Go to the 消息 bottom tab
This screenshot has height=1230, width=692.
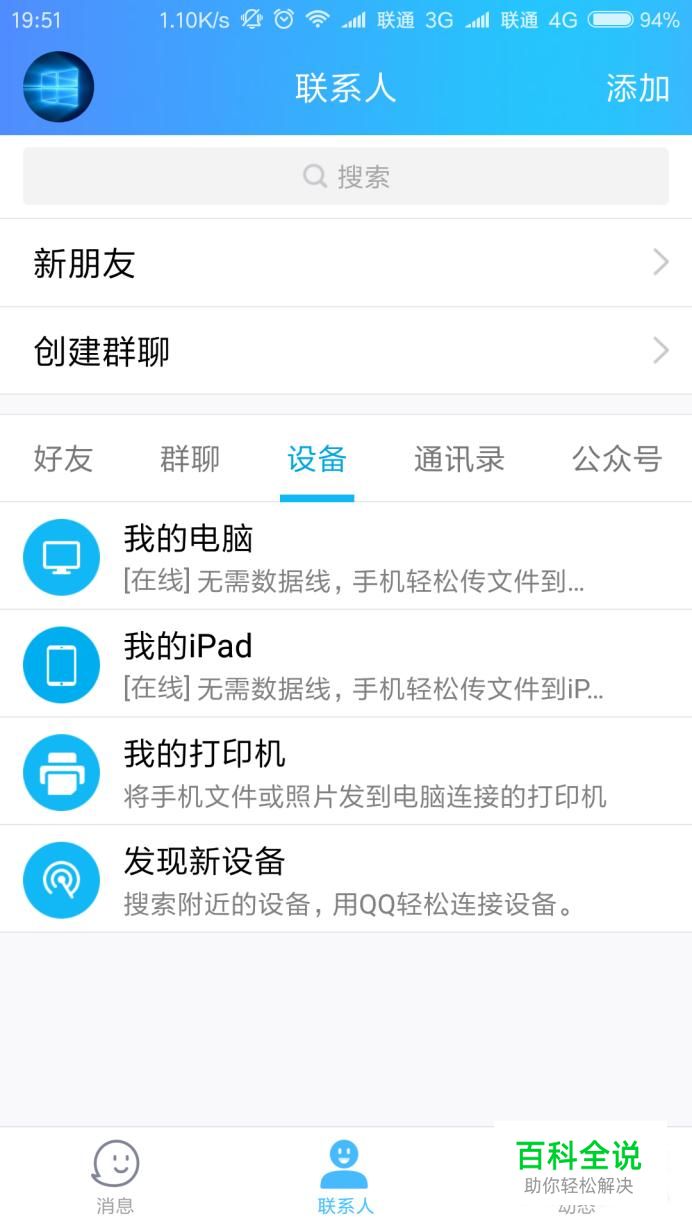click(115, 1177)
